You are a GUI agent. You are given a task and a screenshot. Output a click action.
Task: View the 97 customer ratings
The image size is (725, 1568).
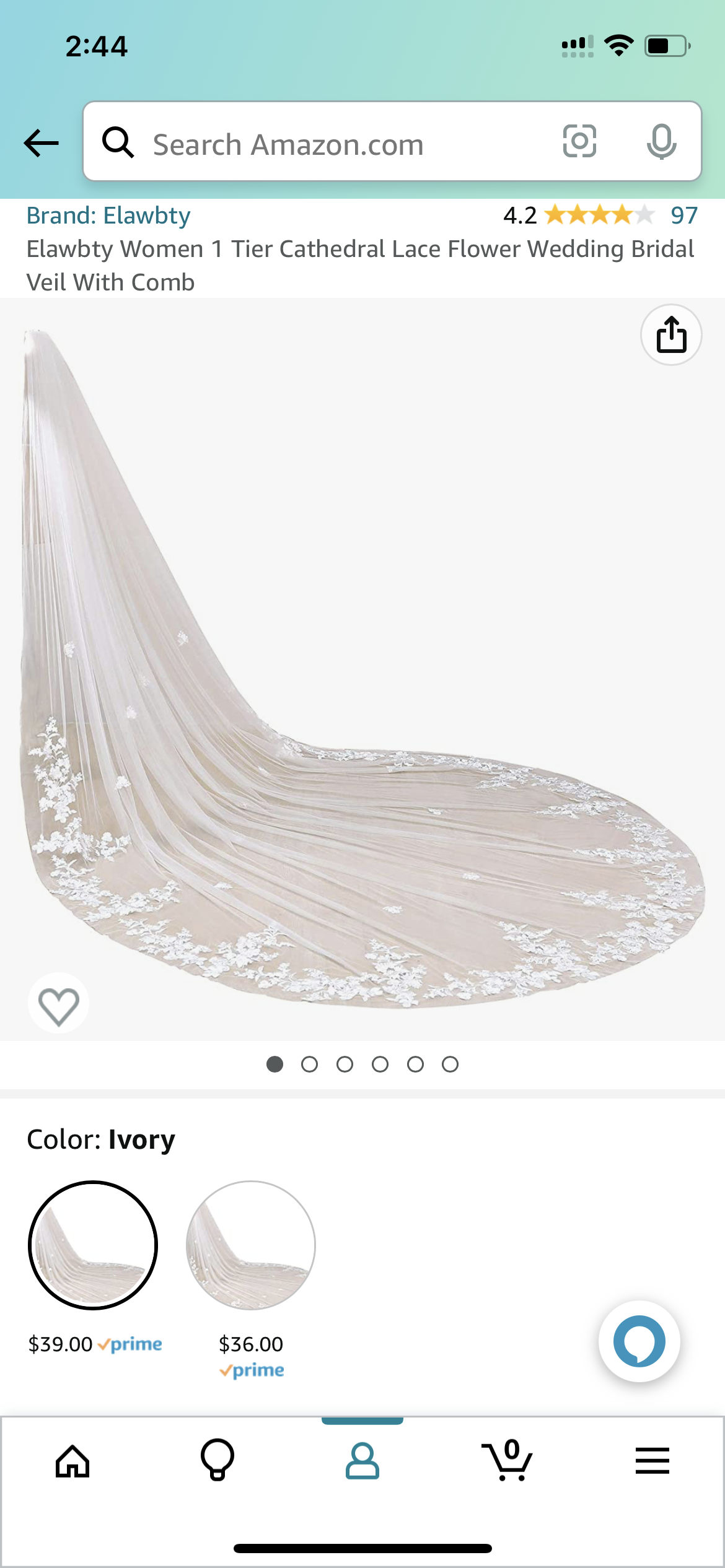(x=683, y=216)
